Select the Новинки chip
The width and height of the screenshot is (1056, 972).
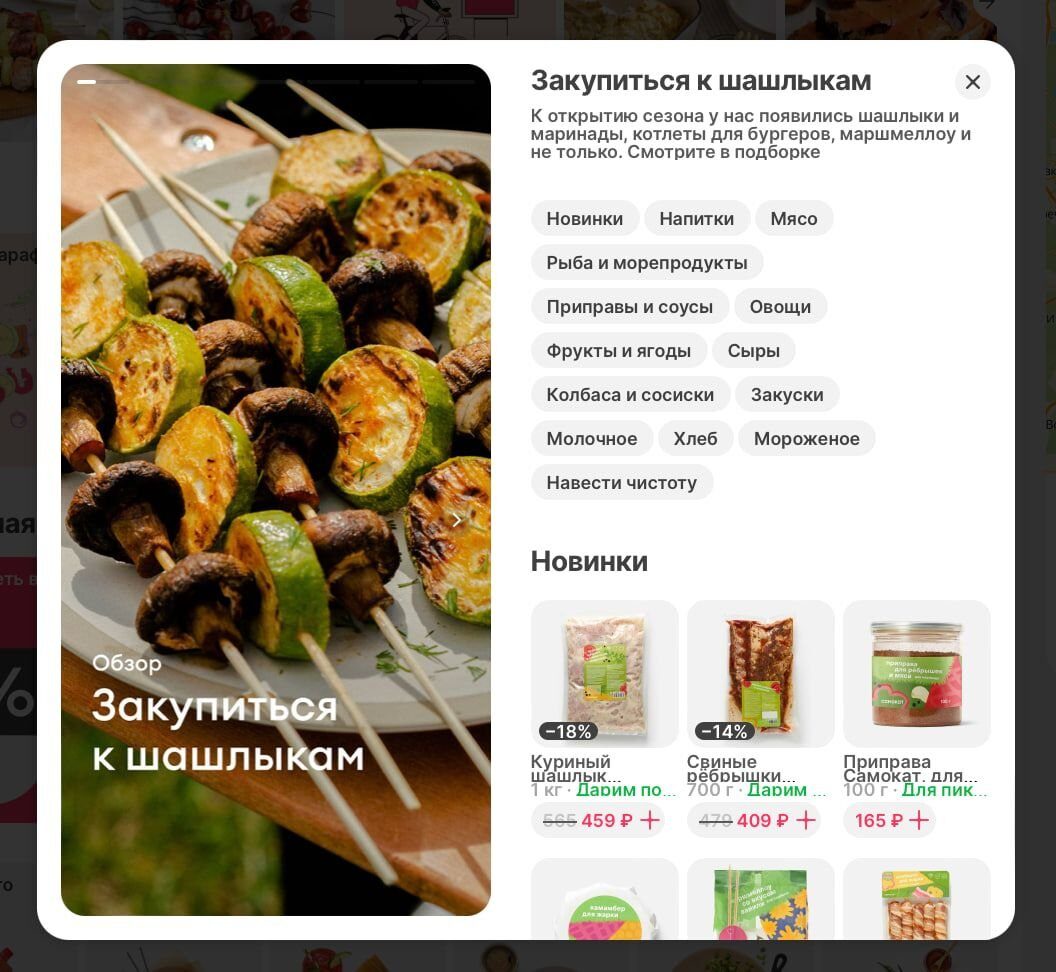(x=584, y=219)
